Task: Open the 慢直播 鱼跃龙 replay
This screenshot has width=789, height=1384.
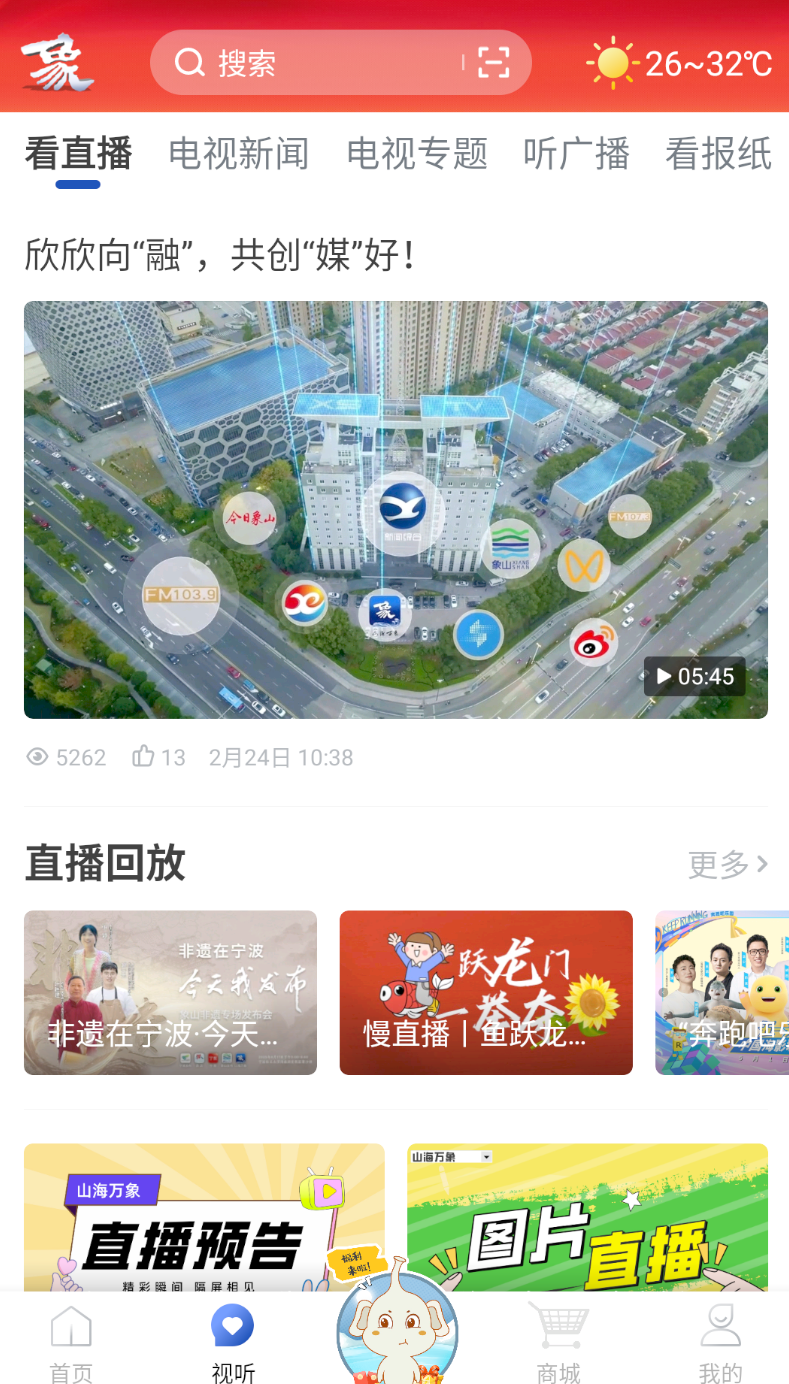Action: tap(486, 993)
